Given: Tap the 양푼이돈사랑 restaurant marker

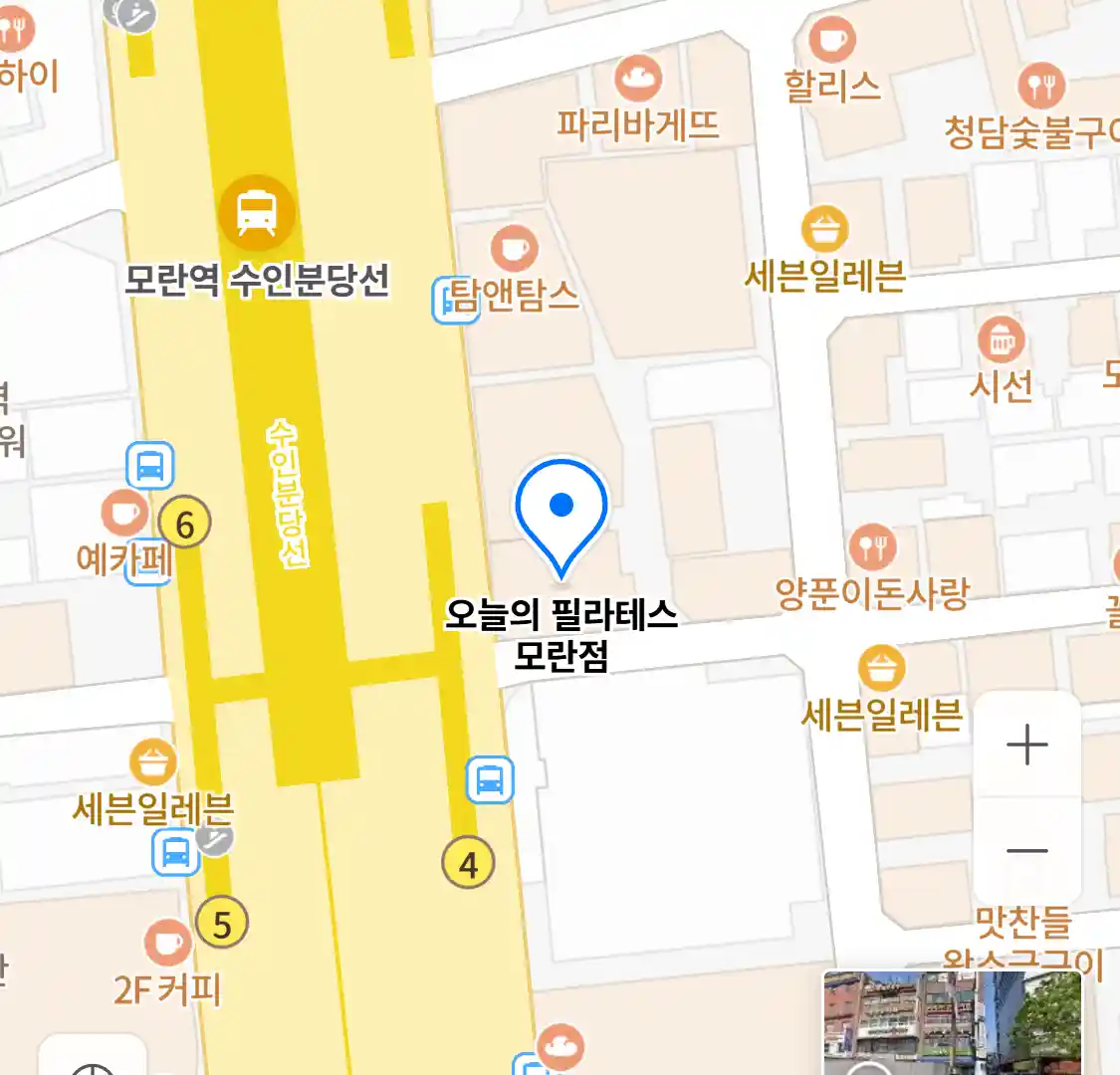Looking at the screenshot, I should (x=872, y=547).
